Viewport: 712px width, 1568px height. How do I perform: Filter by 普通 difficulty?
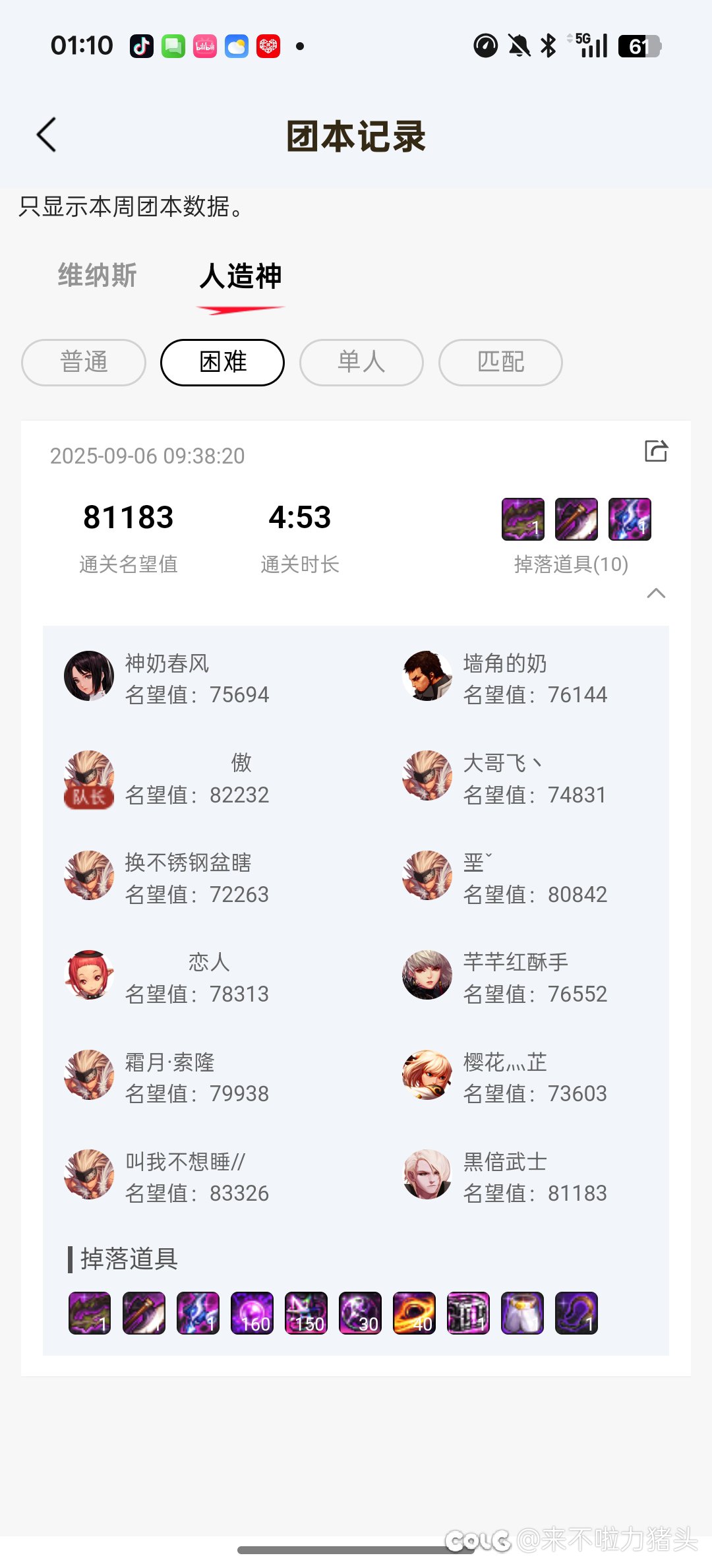coord(84,362)
